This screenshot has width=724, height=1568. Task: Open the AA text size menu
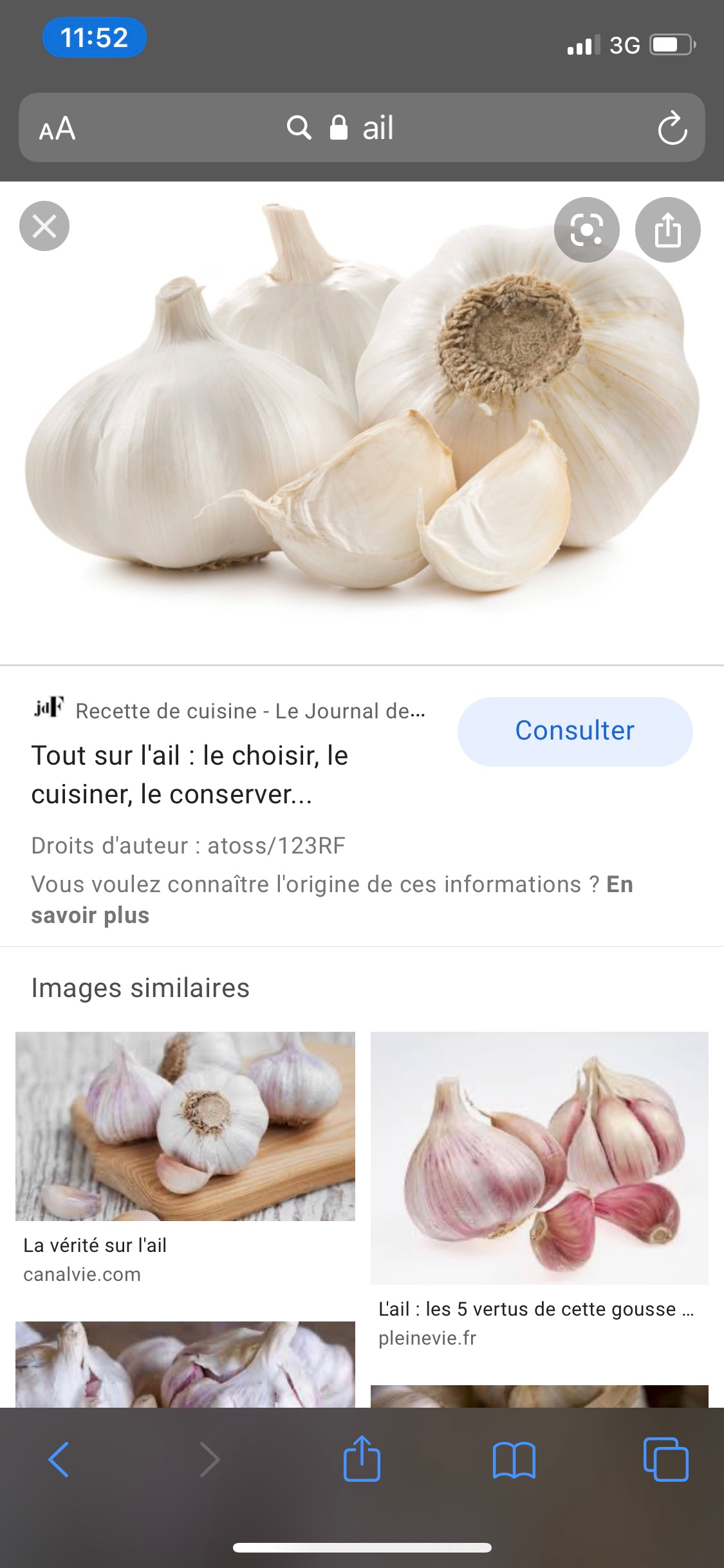57,128
